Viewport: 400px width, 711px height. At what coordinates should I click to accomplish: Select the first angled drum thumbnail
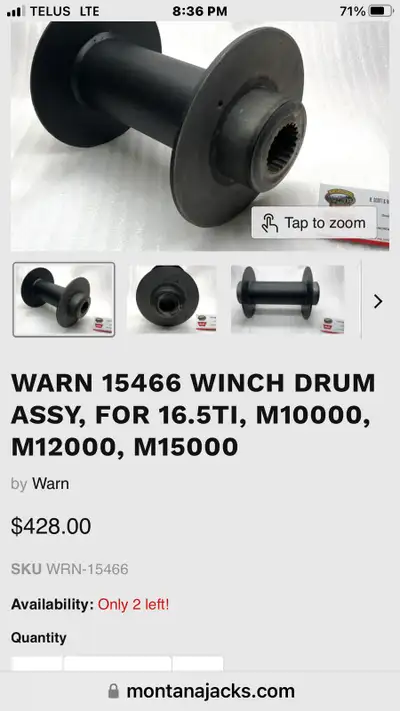point(64,300)
